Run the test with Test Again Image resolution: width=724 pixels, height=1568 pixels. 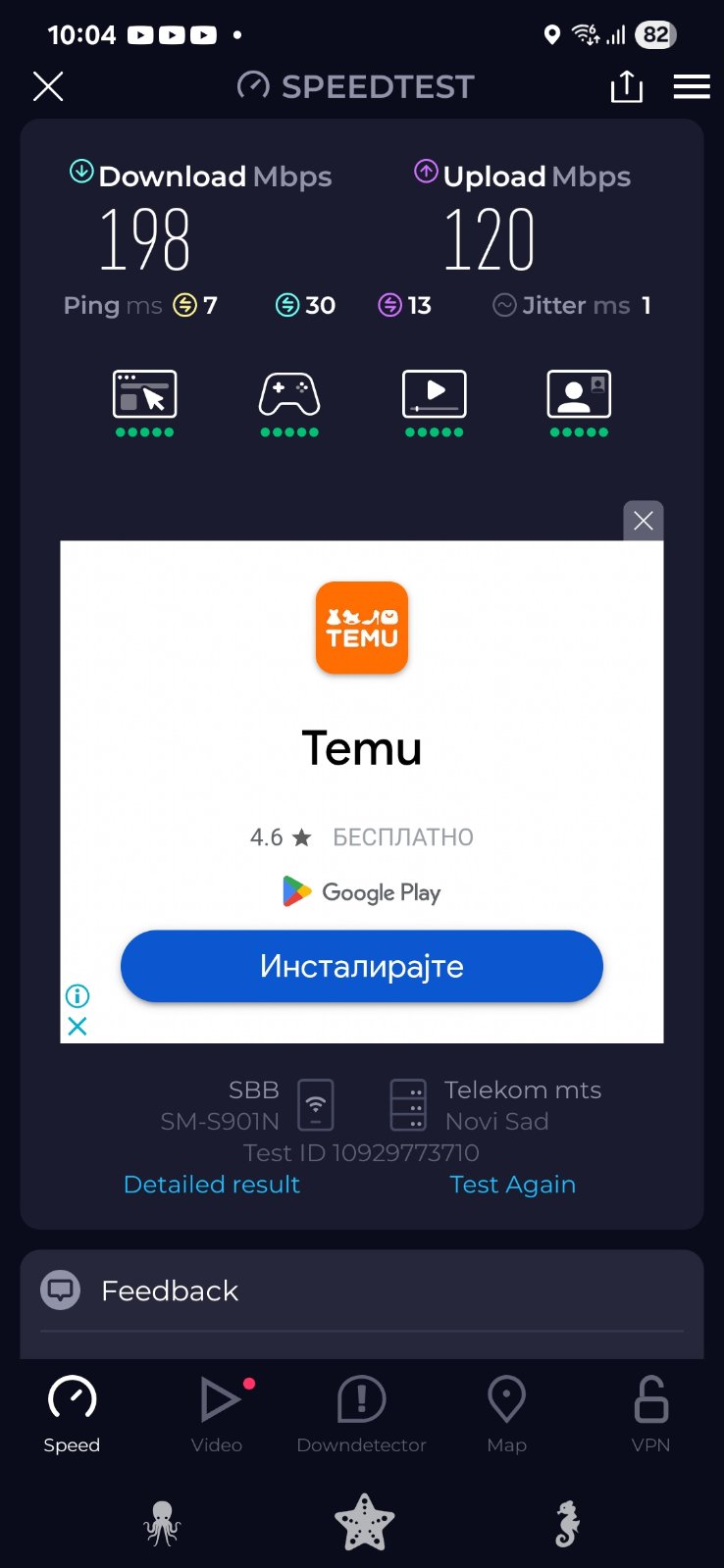tap(512, 1184)
